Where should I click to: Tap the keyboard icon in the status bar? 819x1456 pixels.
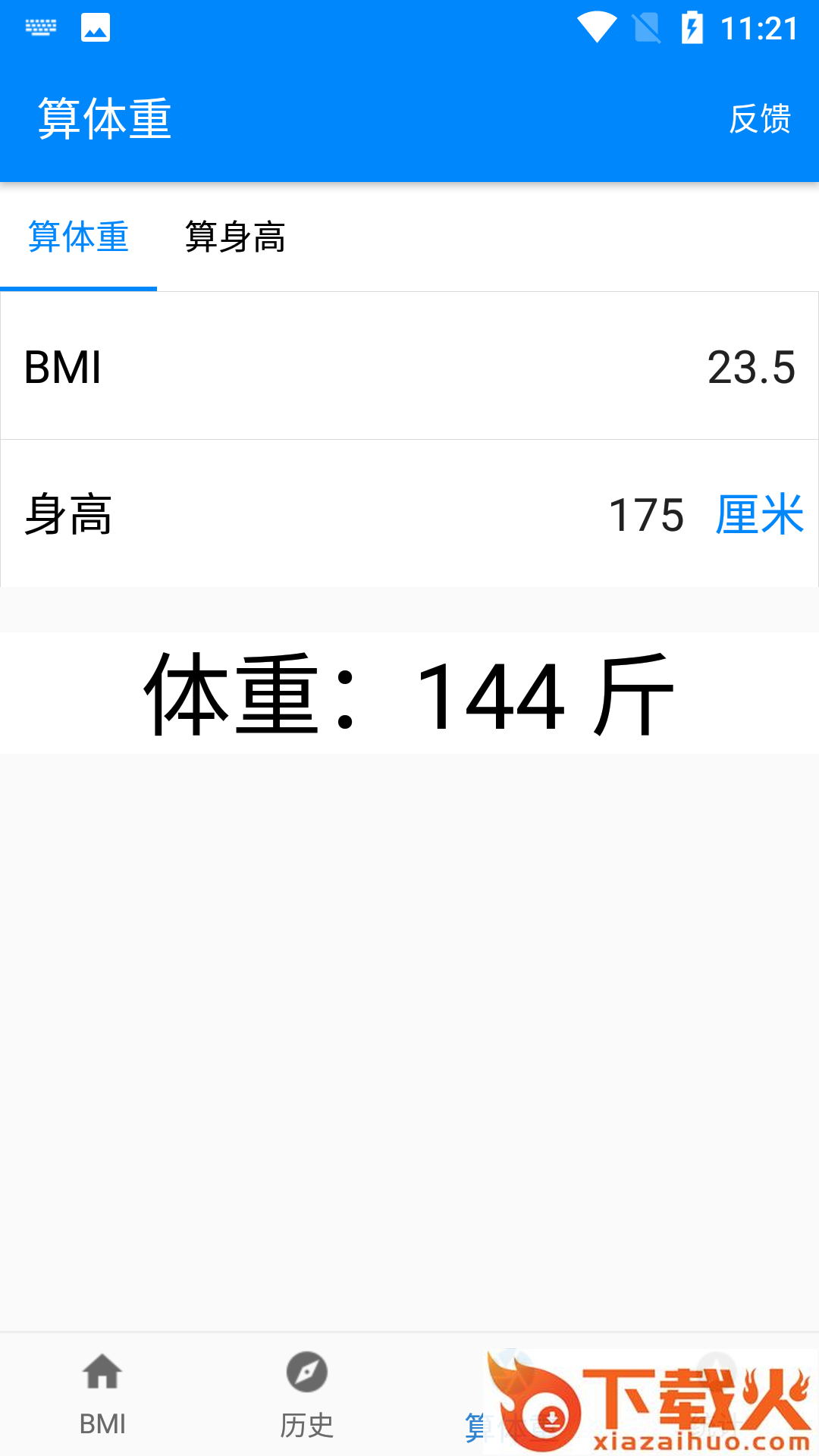point(42,27)
